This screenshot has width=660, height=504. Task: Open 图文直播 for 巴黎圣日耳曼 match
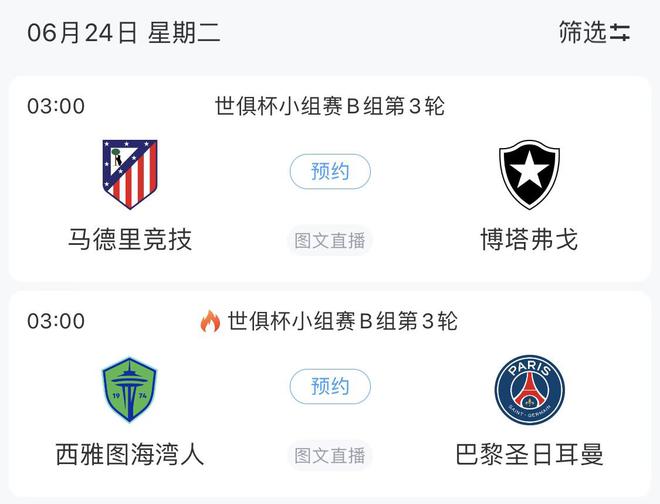click(x=330, y=455)
